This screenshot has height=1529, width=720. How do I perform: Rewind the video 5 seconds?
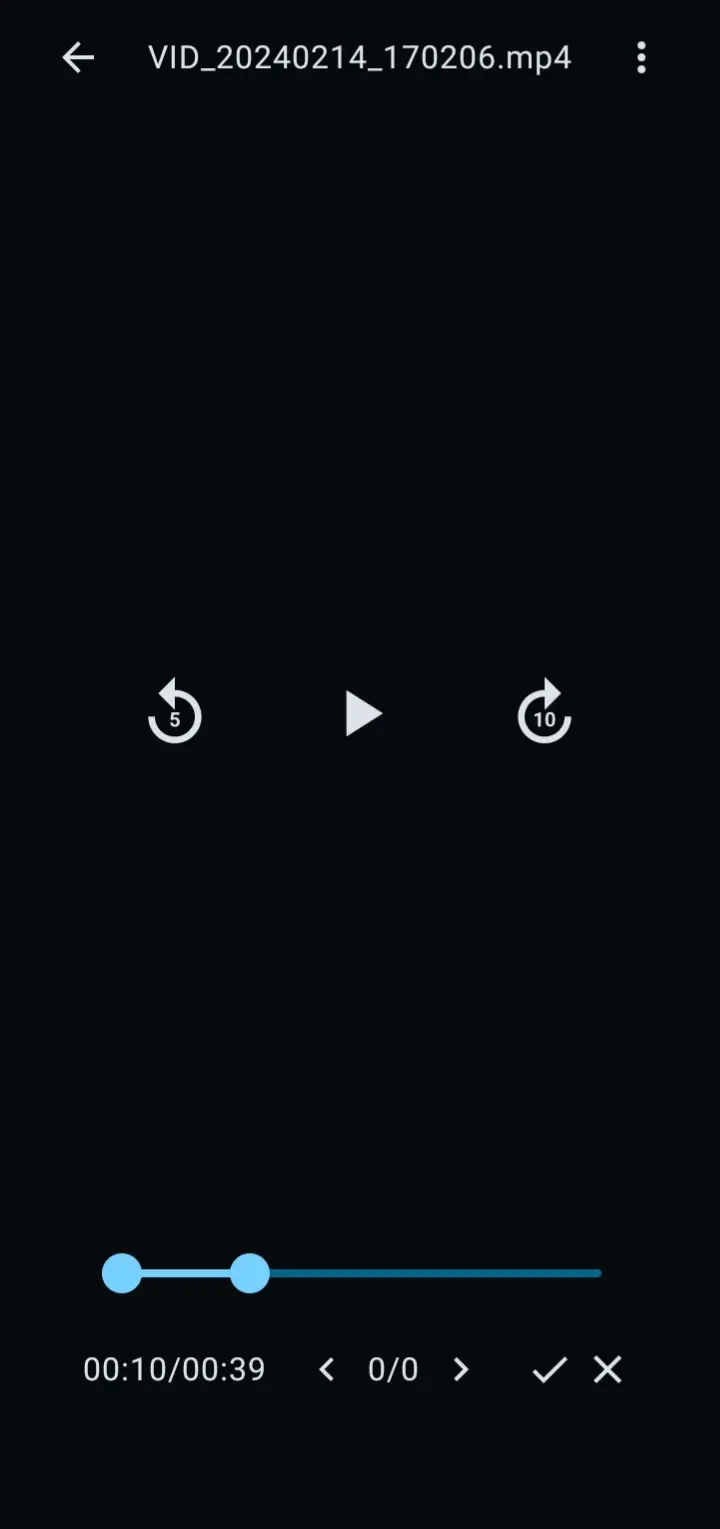pyautogui.click(x=175, y=713)
